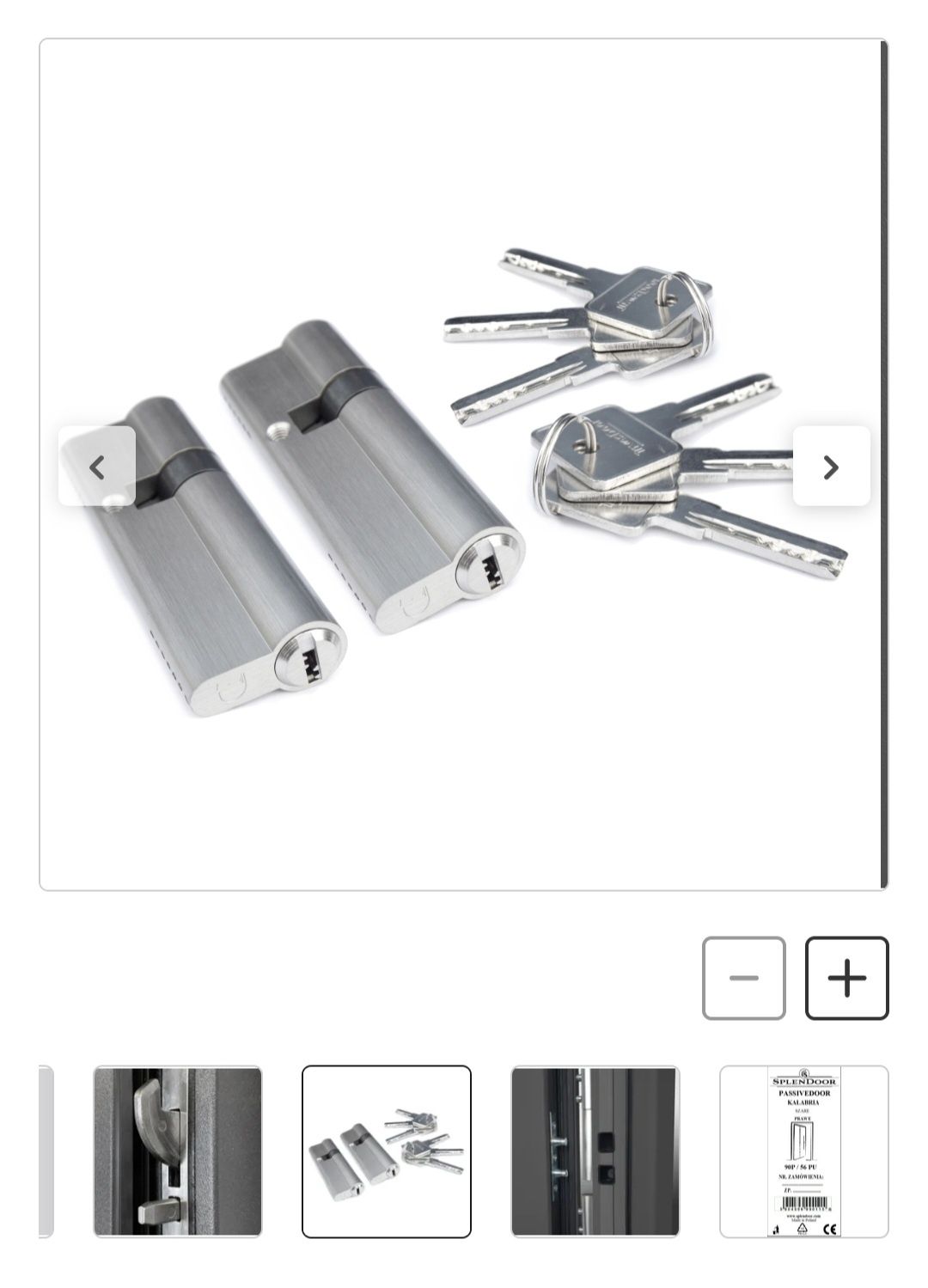Select the door latch hook thumbnail
The image size is (928, 1288).
(x=178, y=1151)
